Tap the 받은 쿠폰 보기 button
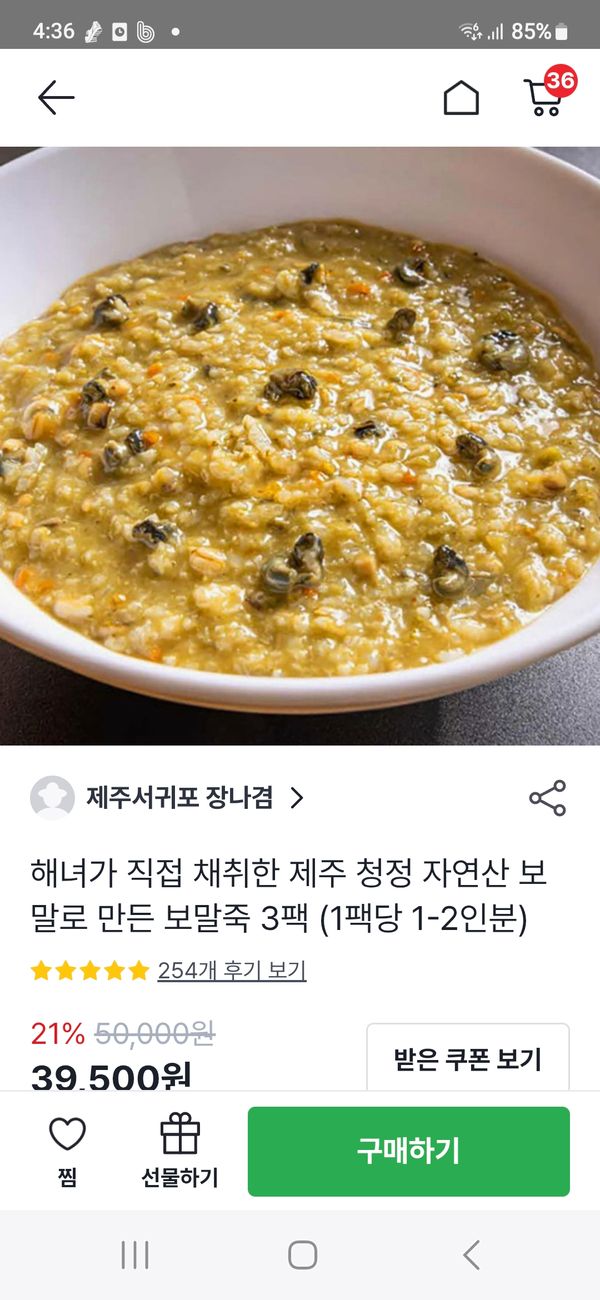This screenshot has width=600, height=1300. point(467,1058)
